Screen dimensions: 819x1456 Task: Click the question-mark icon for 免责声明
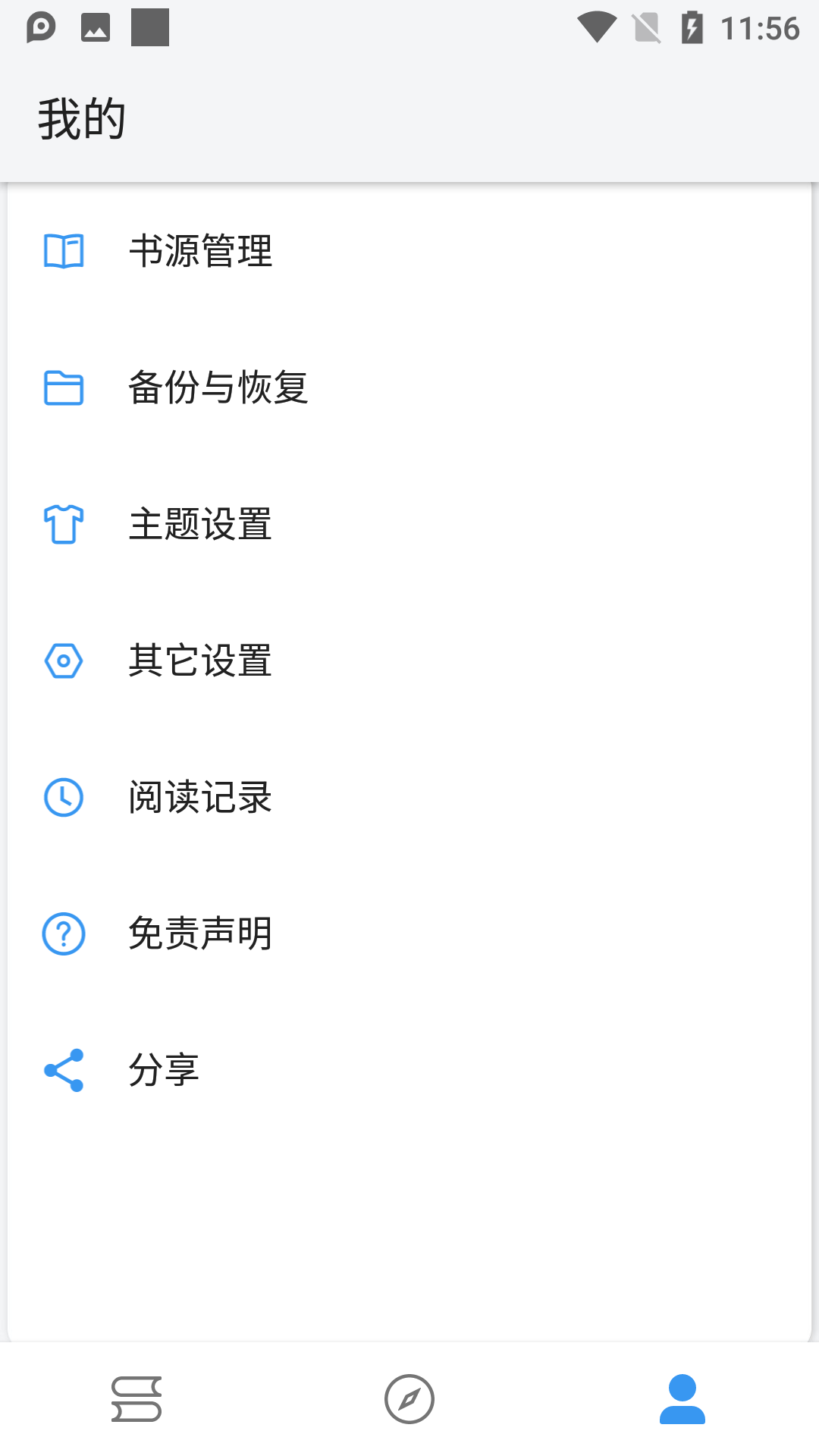tap(64, 933)
